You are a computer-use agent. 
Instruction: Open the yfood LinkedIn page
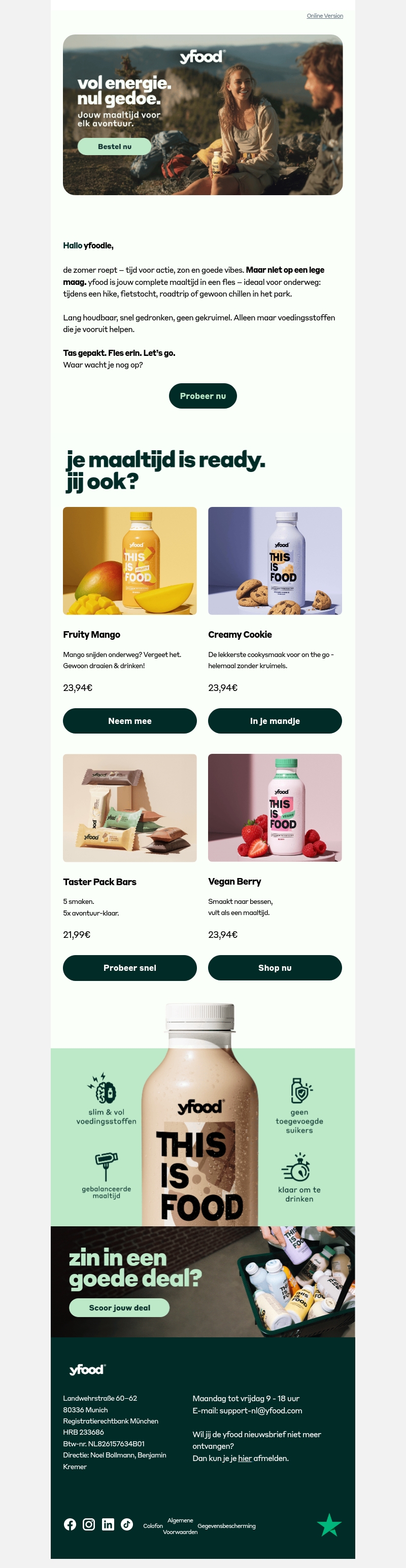[x=108, y=1524]
